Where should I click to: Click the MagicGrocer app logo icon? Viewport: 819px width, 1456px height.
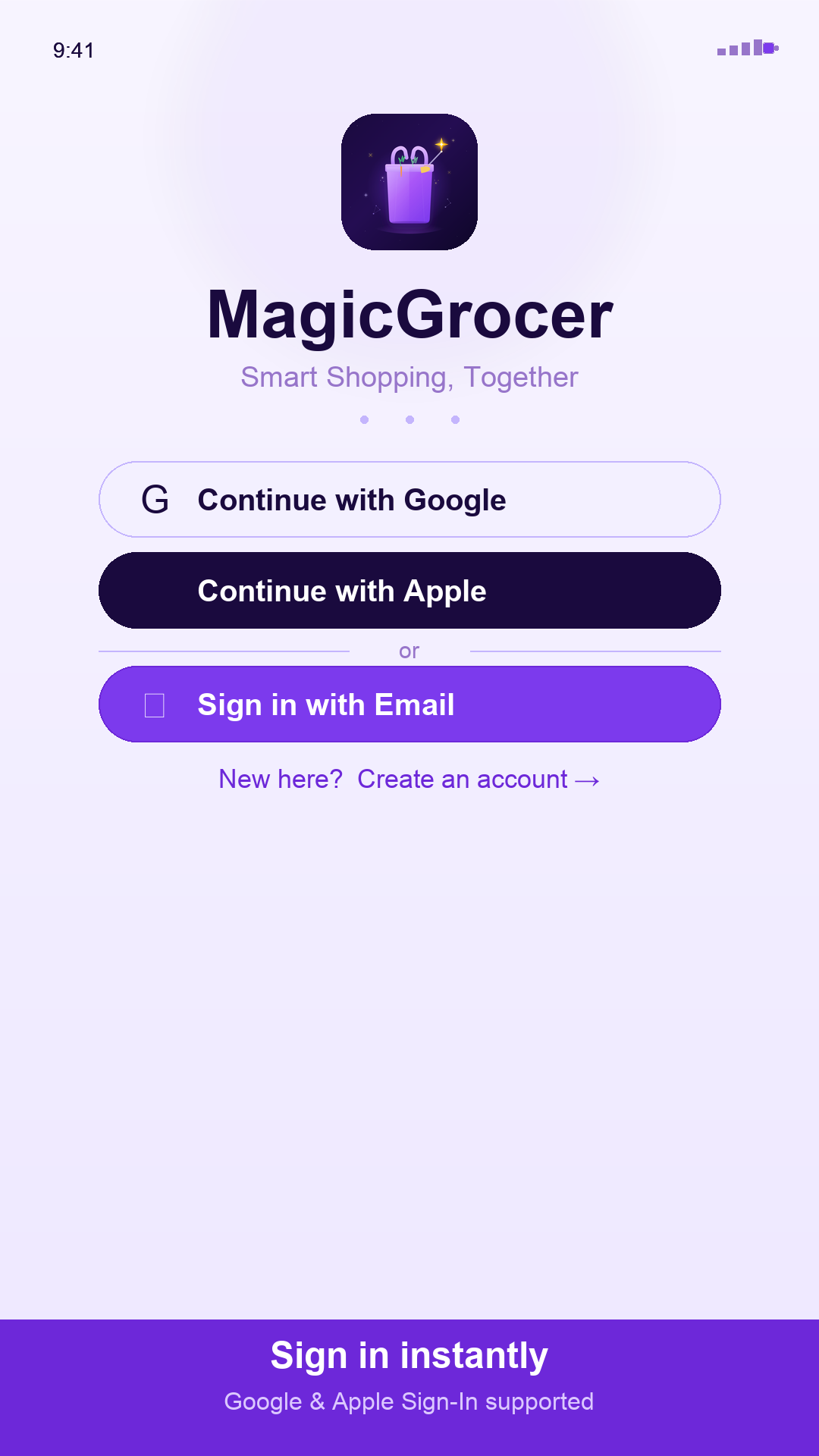tap(409, 180)
